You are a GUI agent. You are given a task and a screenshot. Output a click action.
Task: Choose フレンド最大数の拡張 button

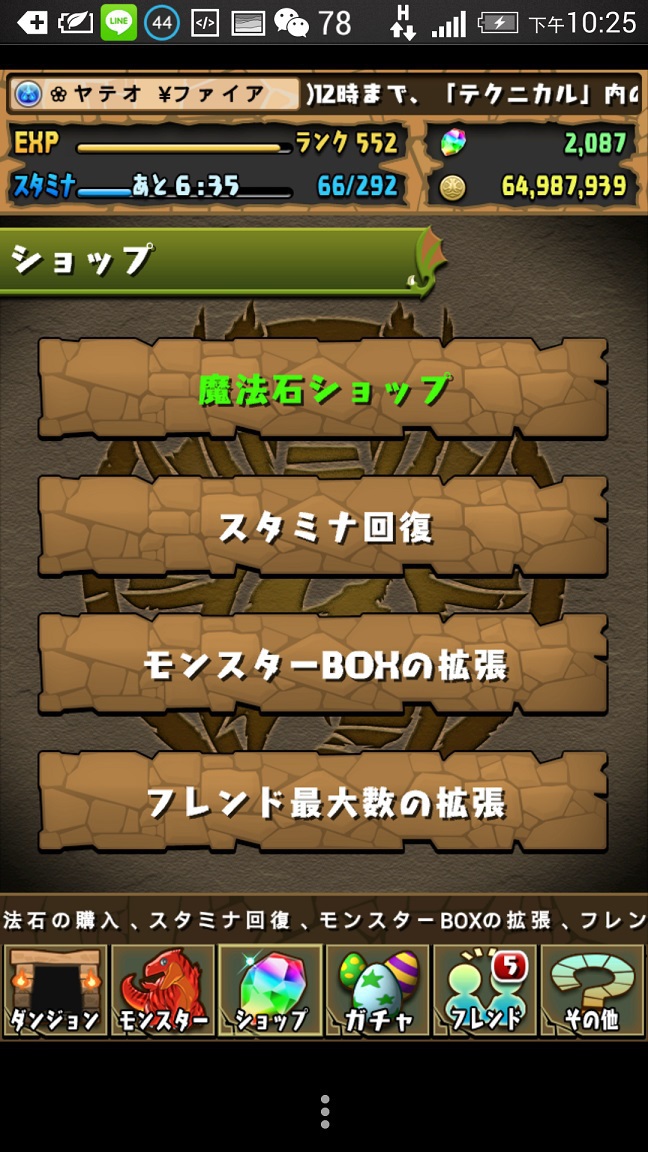pos(323,802)
